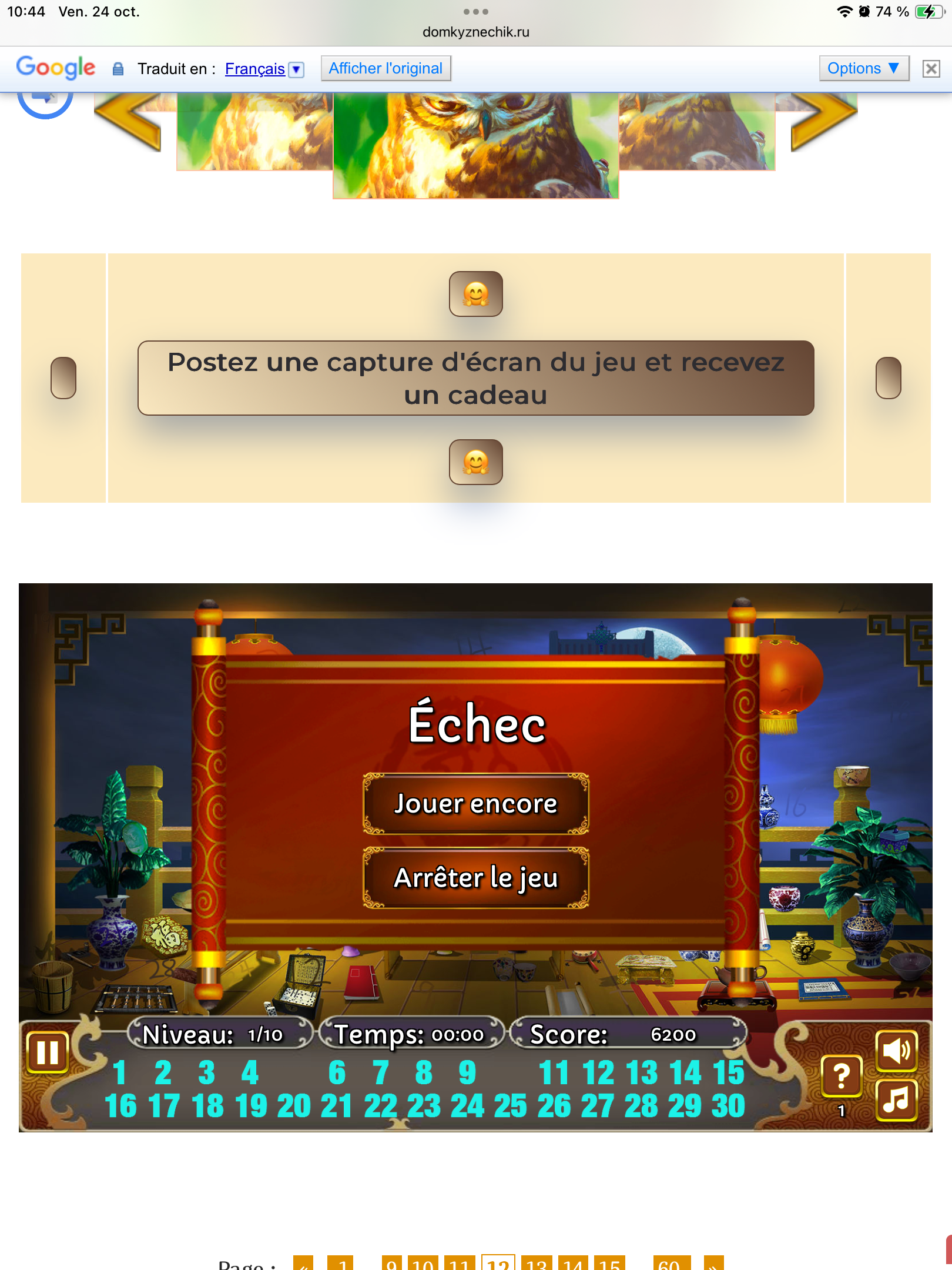
Task: Jump to page 60
Action: coord(670,1263)
